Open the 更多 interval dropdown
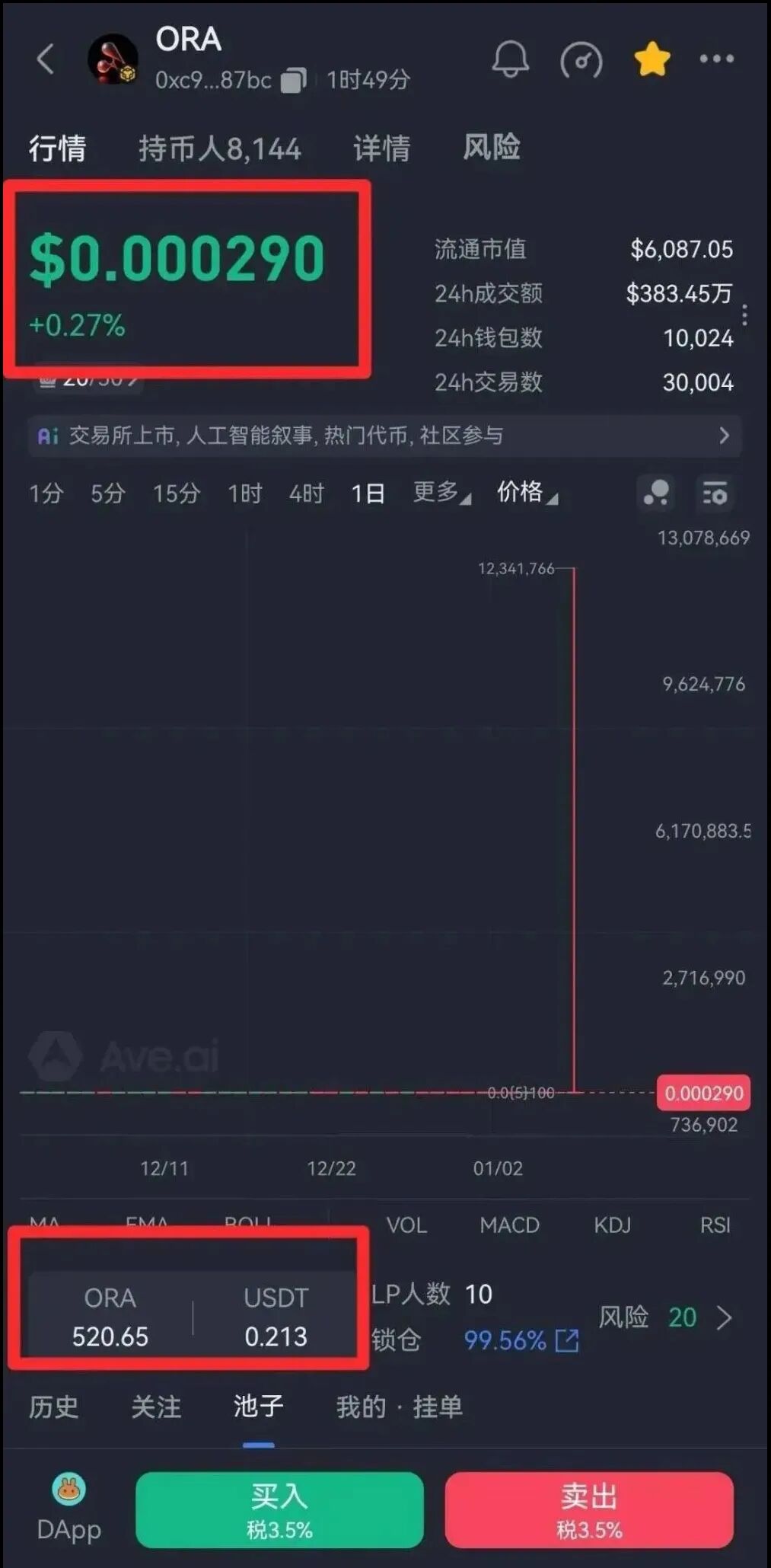 pos(441,493)
